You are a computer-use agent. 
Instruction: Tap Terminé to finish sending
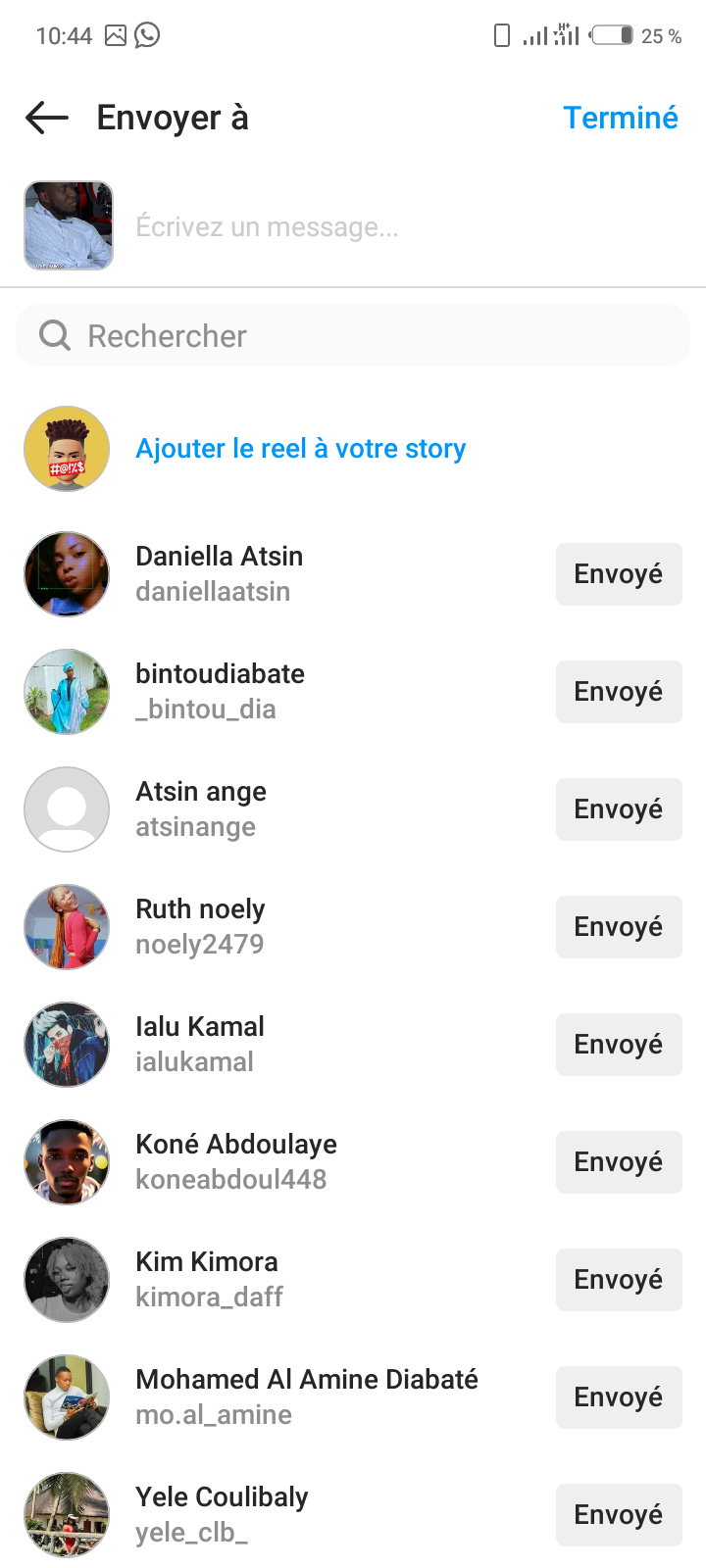point(621,118)
